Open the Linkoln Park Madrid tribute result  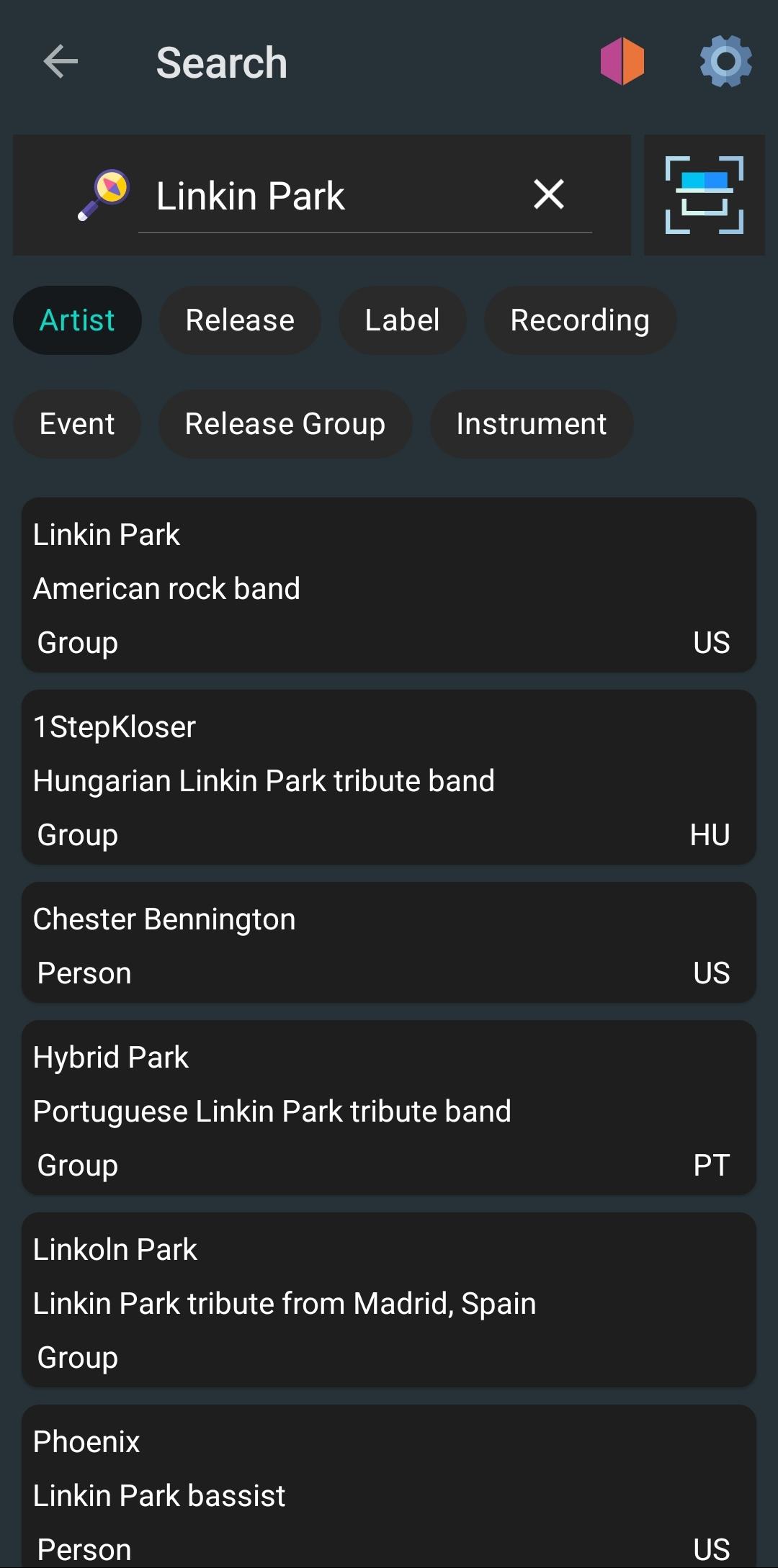(389, 1301)
